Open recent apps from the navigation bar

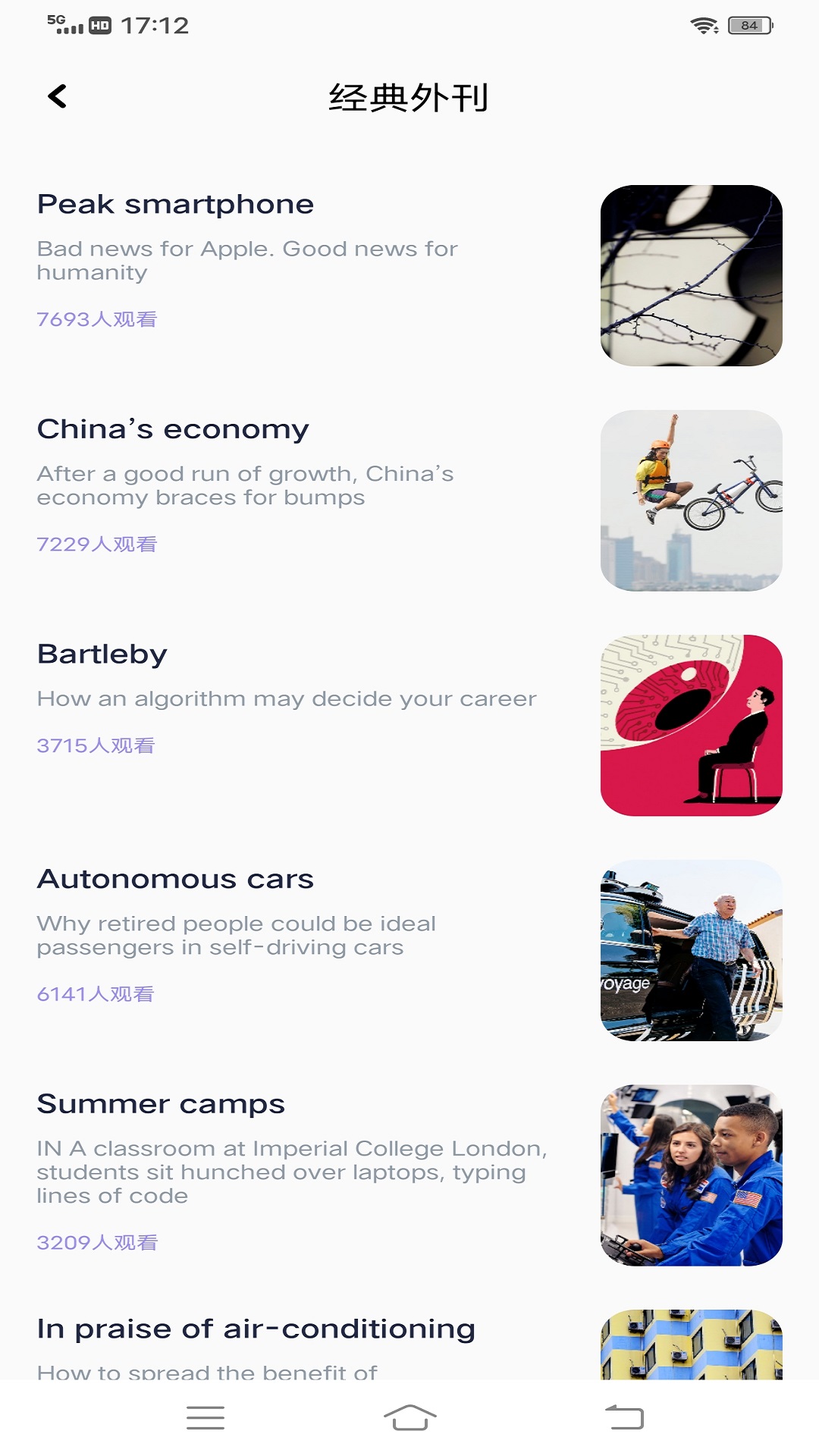tap(206, 1417)
